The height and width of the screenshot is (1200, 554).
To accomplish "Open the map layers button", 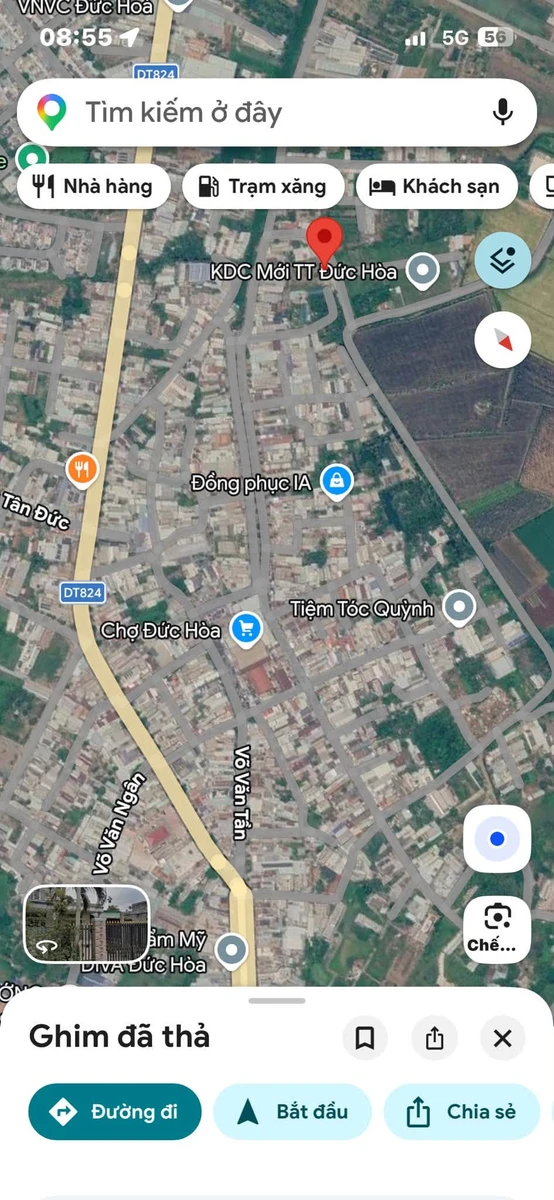I will click(503, 260).
